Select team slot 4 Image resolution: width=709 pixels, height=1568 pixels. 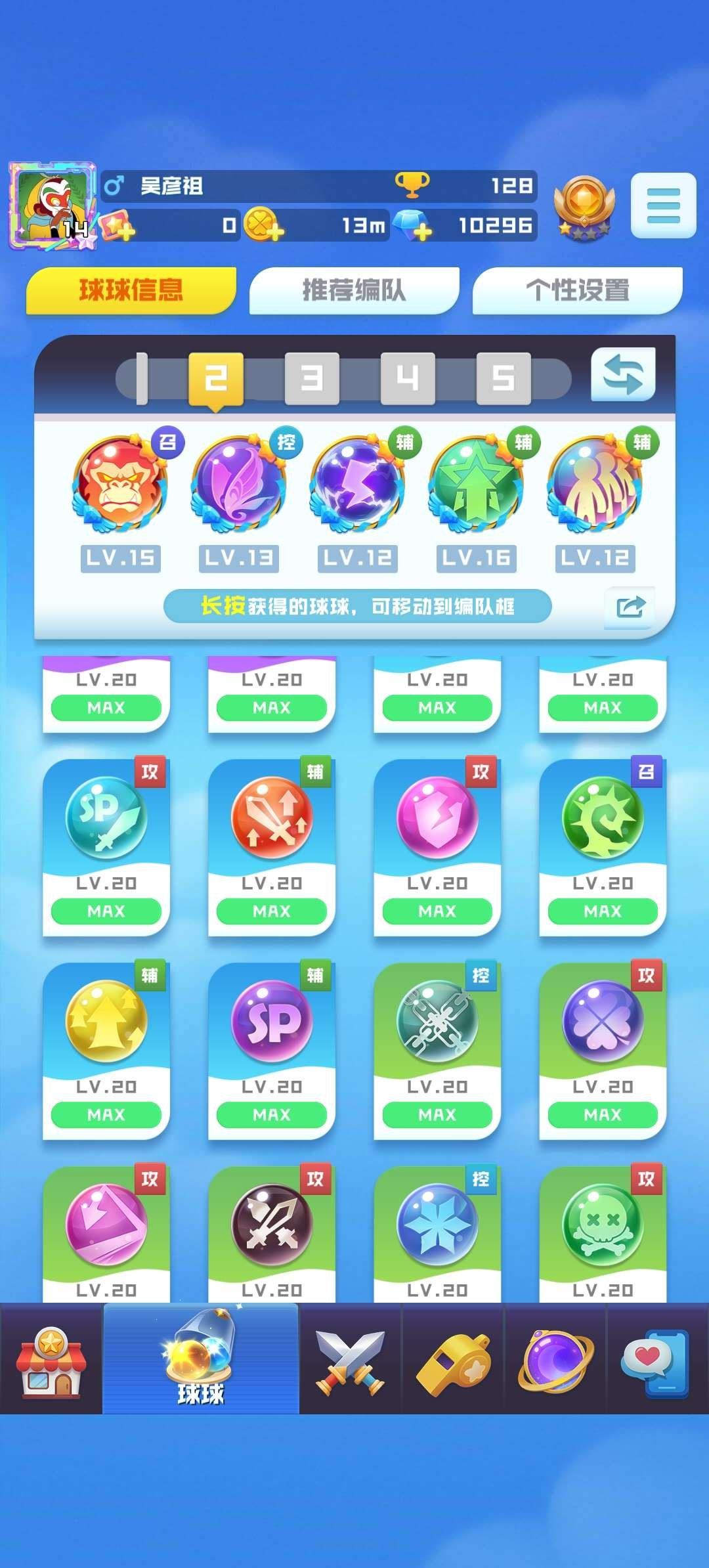pyautogui.click(x=408, y=378)
